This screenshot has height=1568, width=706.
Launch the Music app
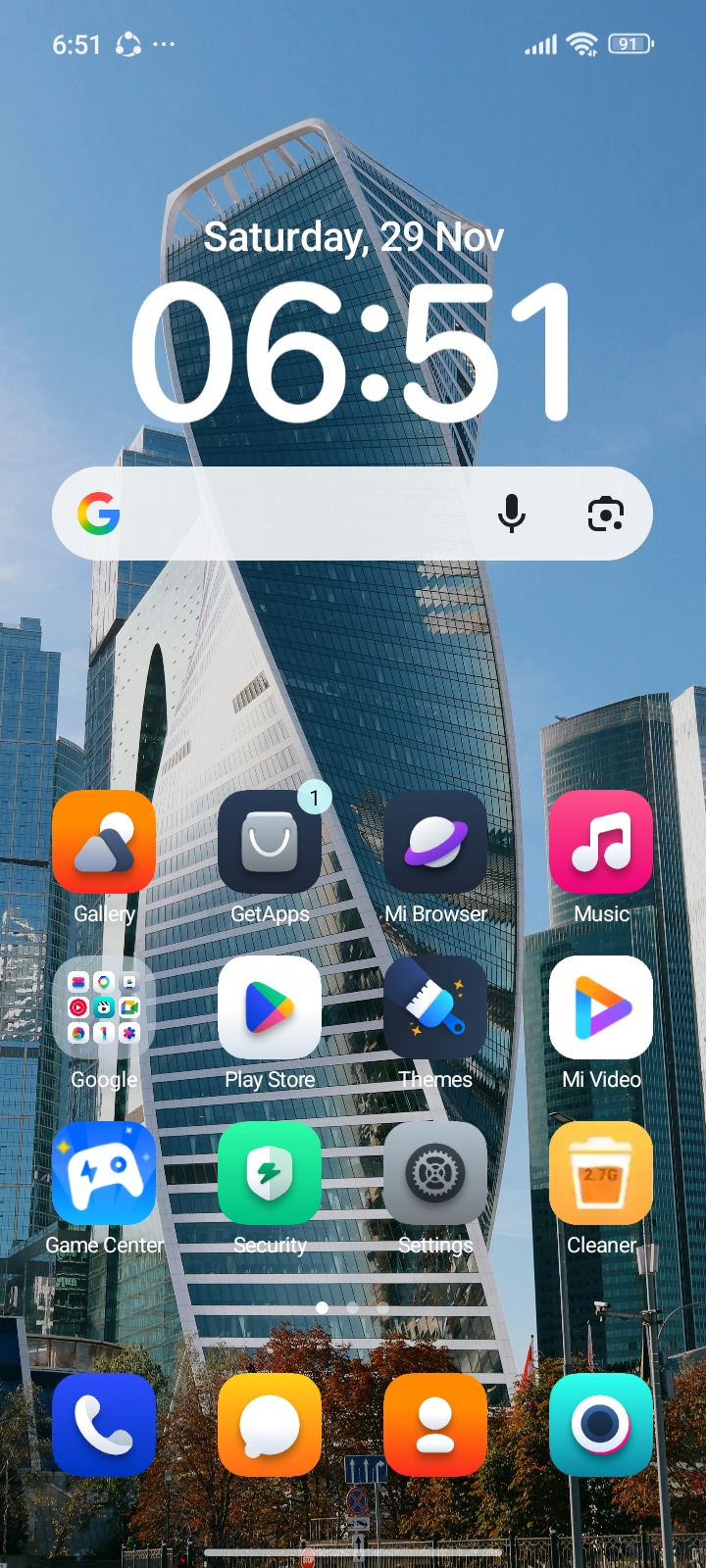click(601, 842)
